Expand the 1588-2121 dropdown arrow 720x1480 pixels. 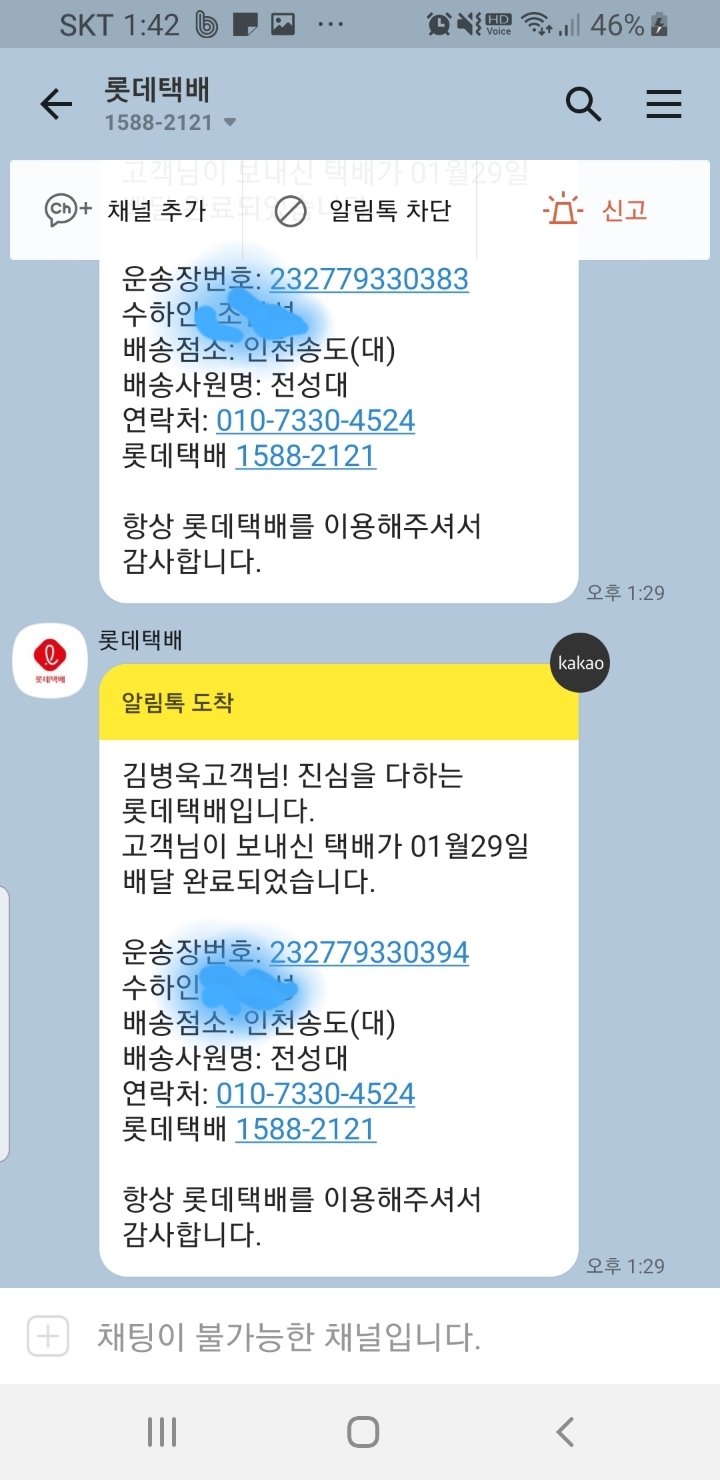coord(230,123)
